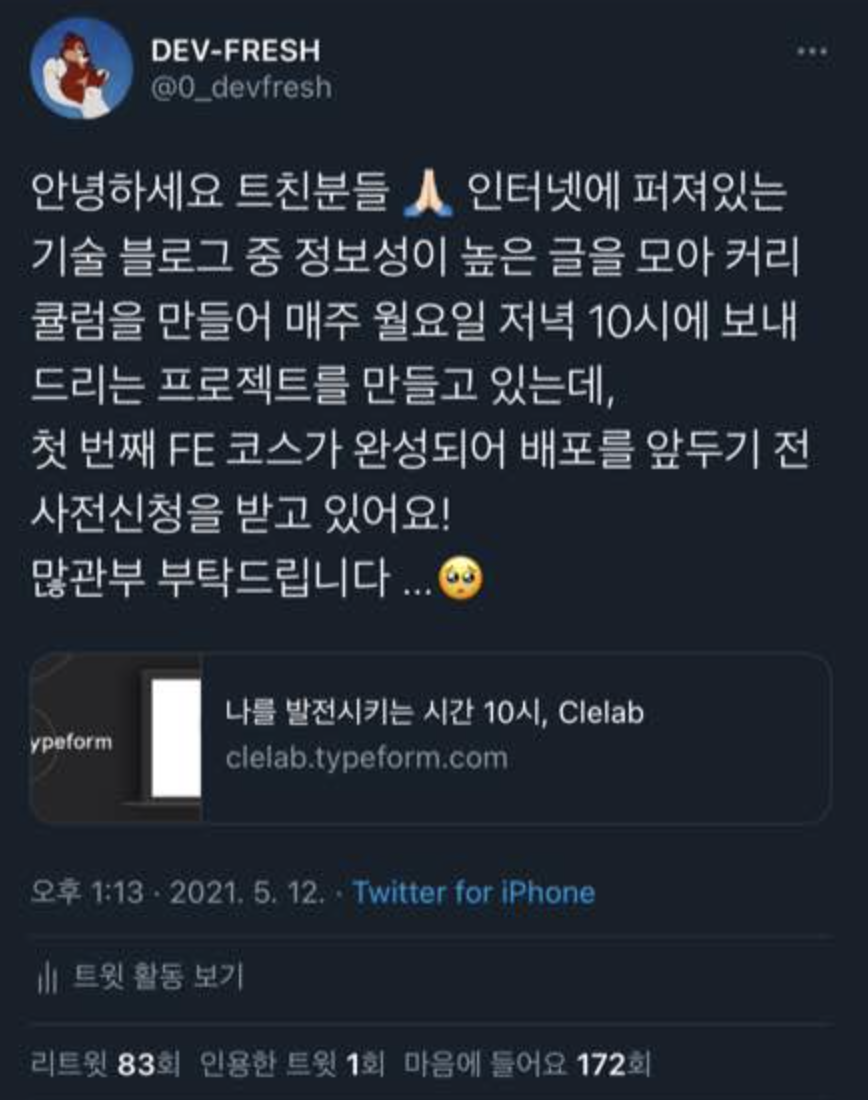Open DEV-FRESH profile avatar
The image size is (868, 1100).
point(82,69)
